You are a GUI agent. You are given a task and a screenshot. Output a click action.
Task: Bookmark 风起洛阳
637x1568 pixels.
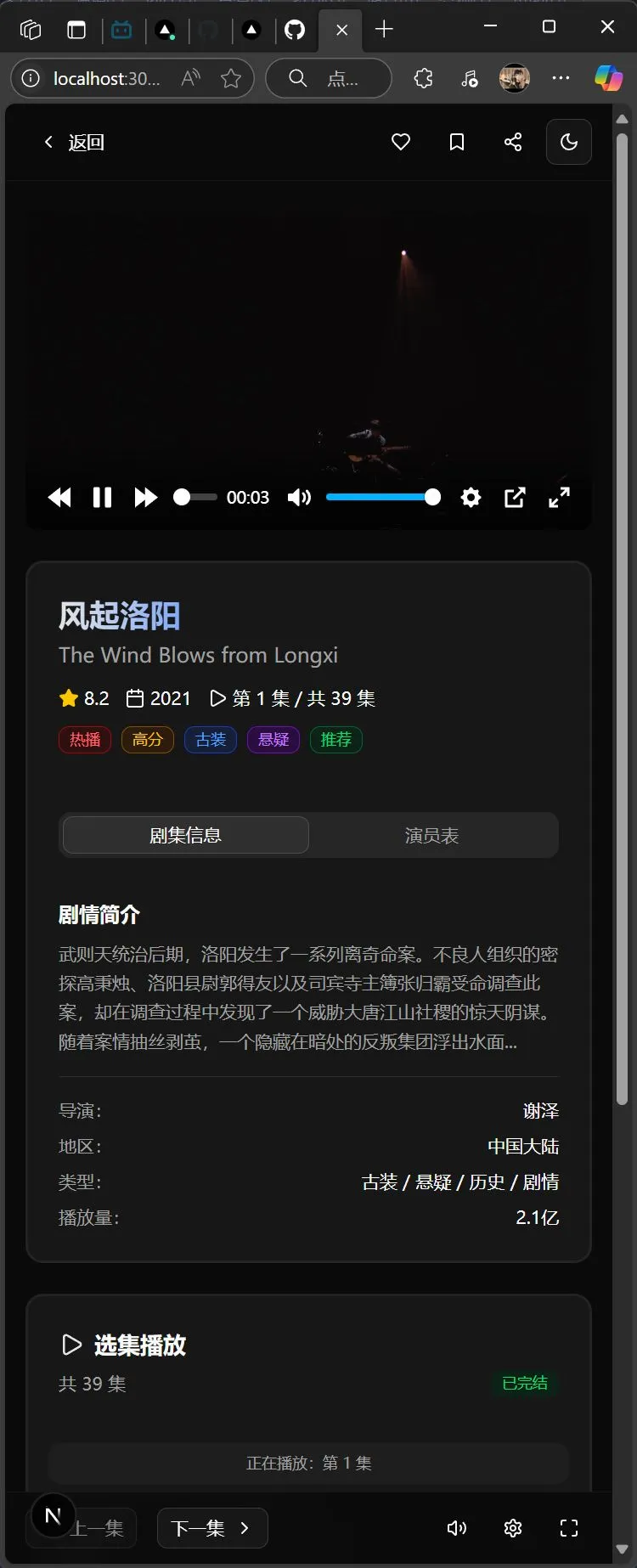point(457,142)
